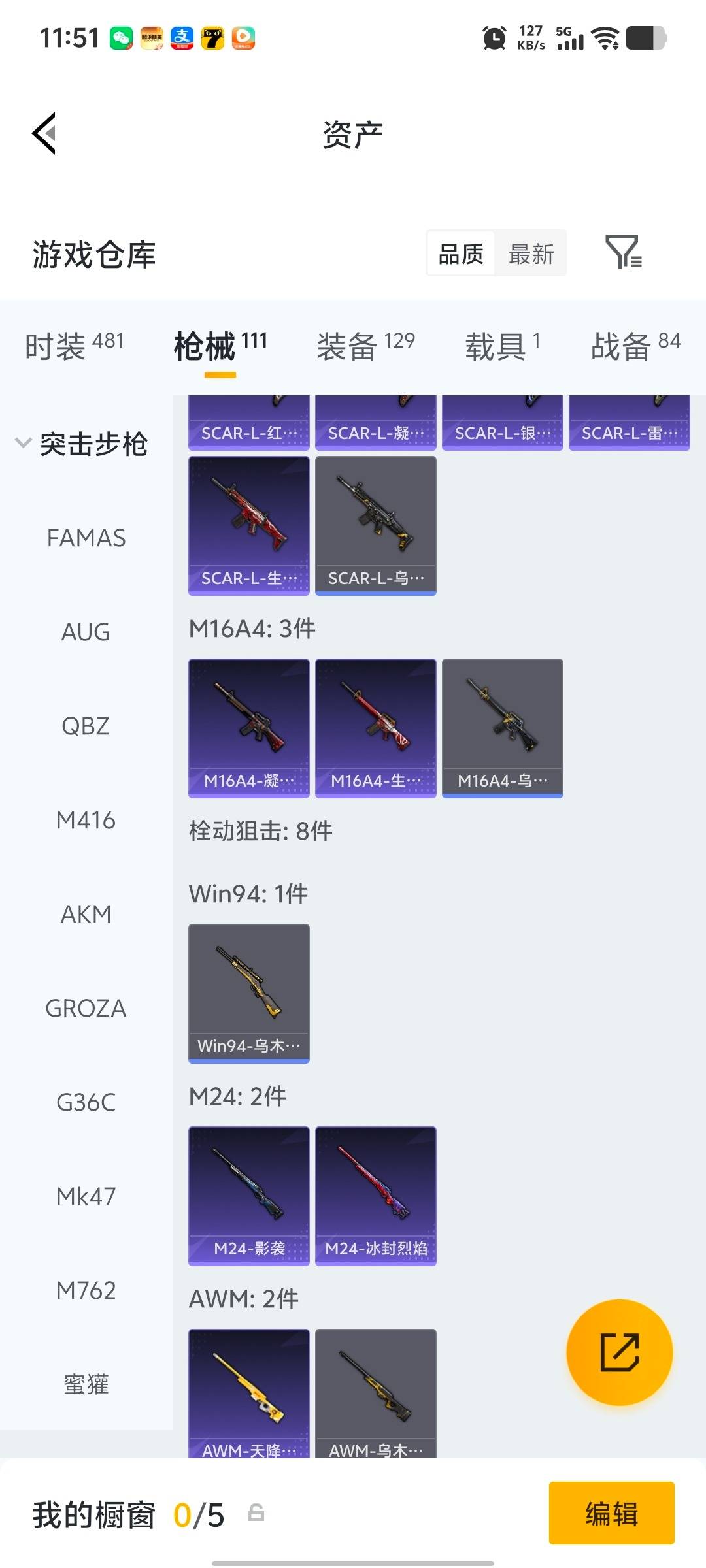Tap the alarm clock status bar icon
The width and height of the screenshot is (706, 1568).
495,37
